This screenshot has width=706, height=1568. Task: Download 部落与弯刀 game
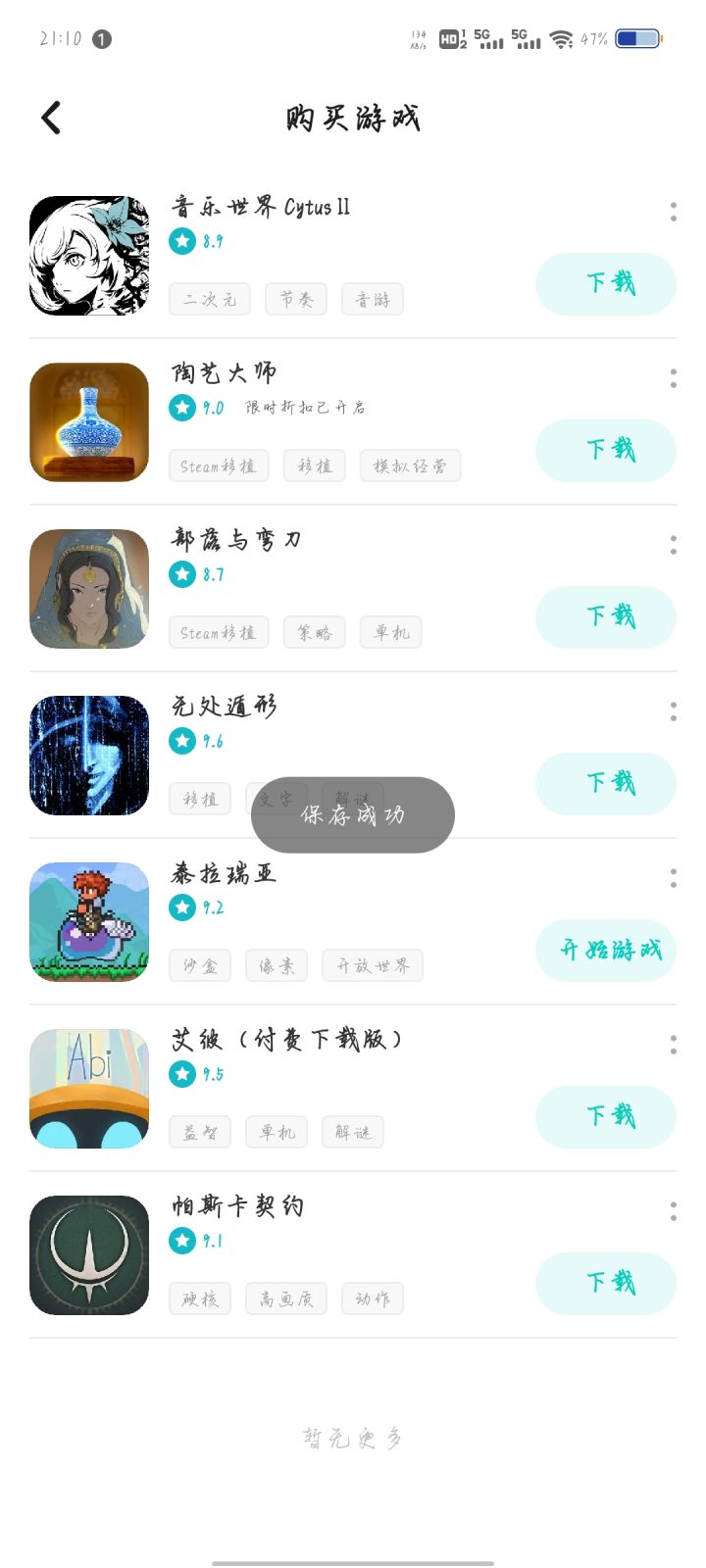pos(605,617)
